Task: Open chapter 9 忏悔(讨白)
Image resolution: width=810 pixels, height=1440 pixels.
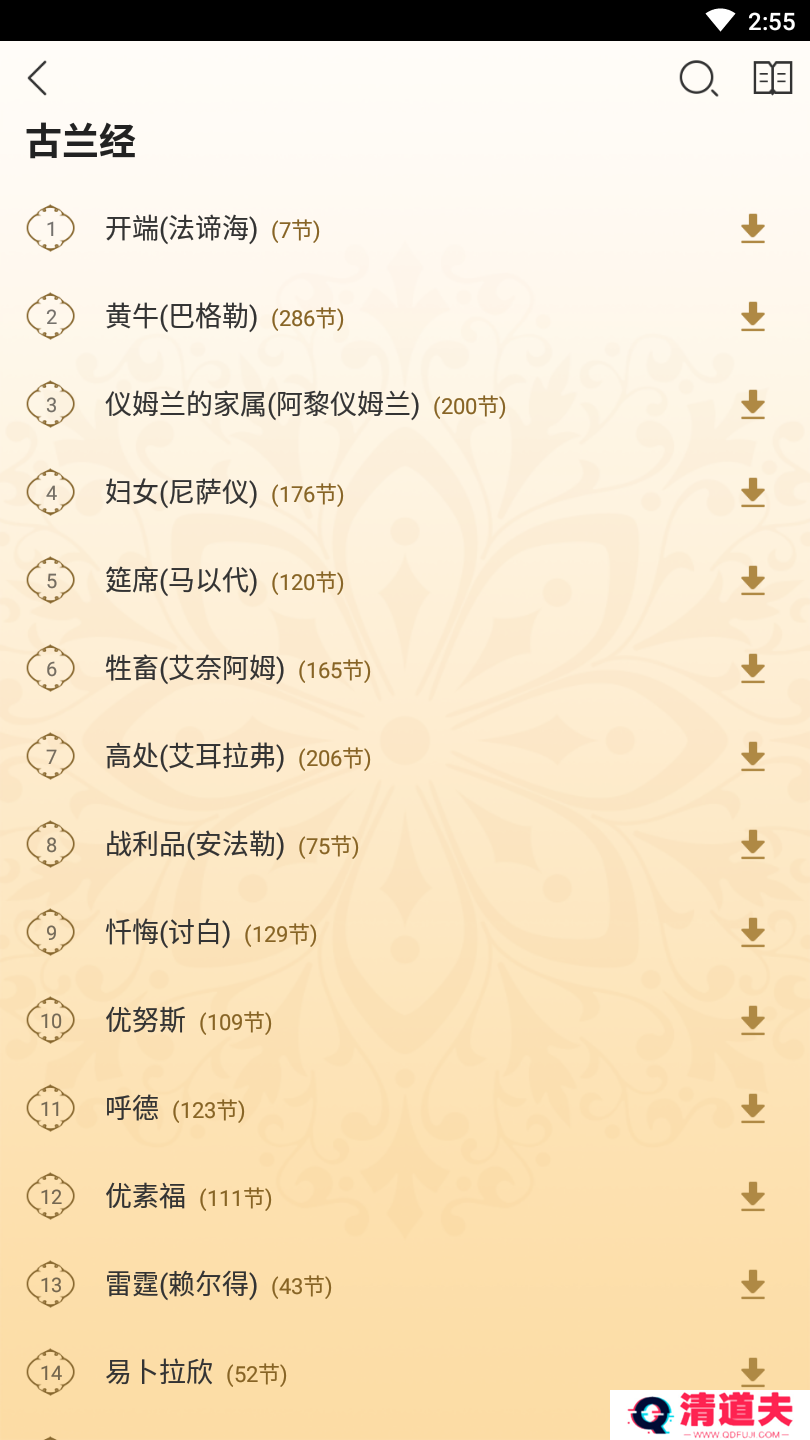Action: (x=168, y=933)
